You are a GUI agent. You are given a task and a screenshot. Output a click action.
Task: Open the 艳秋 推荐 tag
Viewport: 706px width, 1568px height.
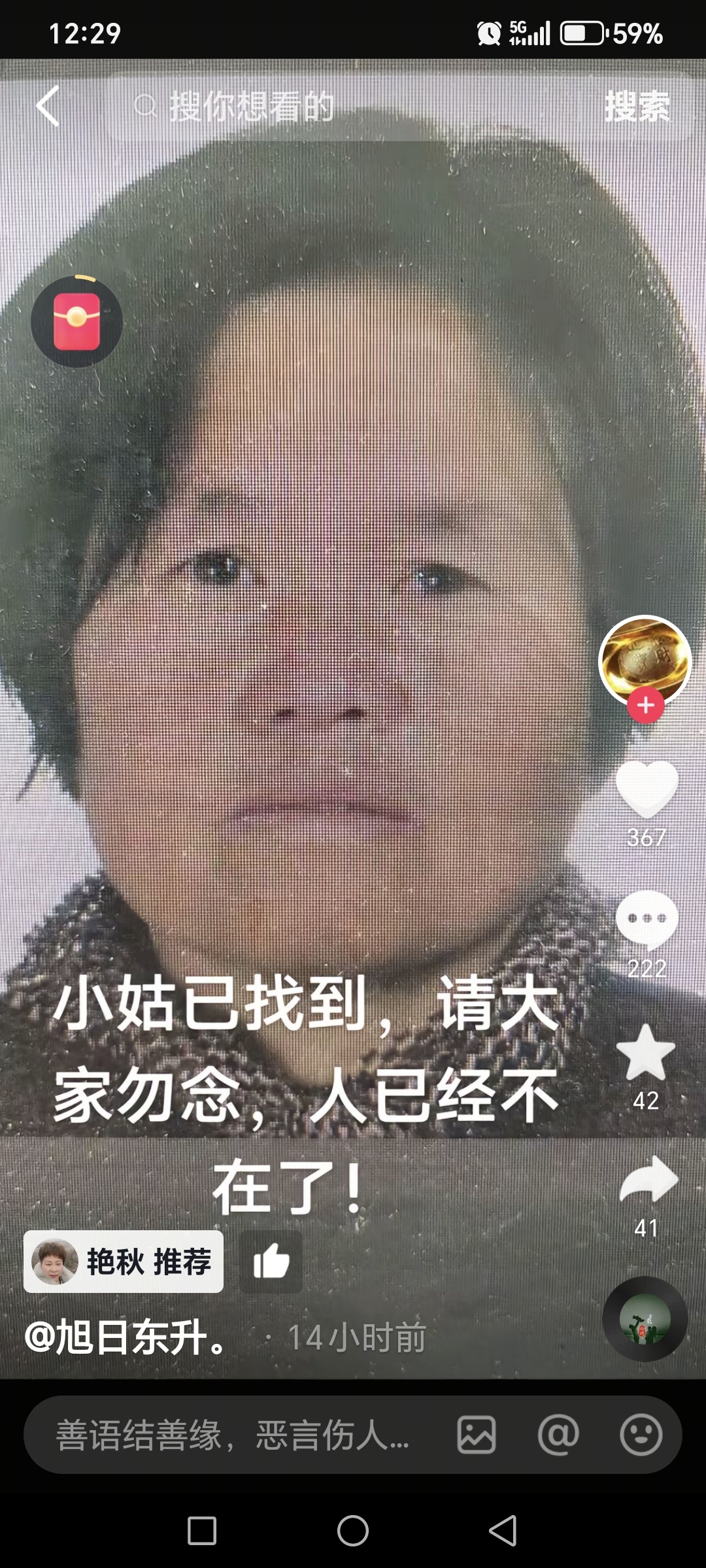[x=124, y=1262]
